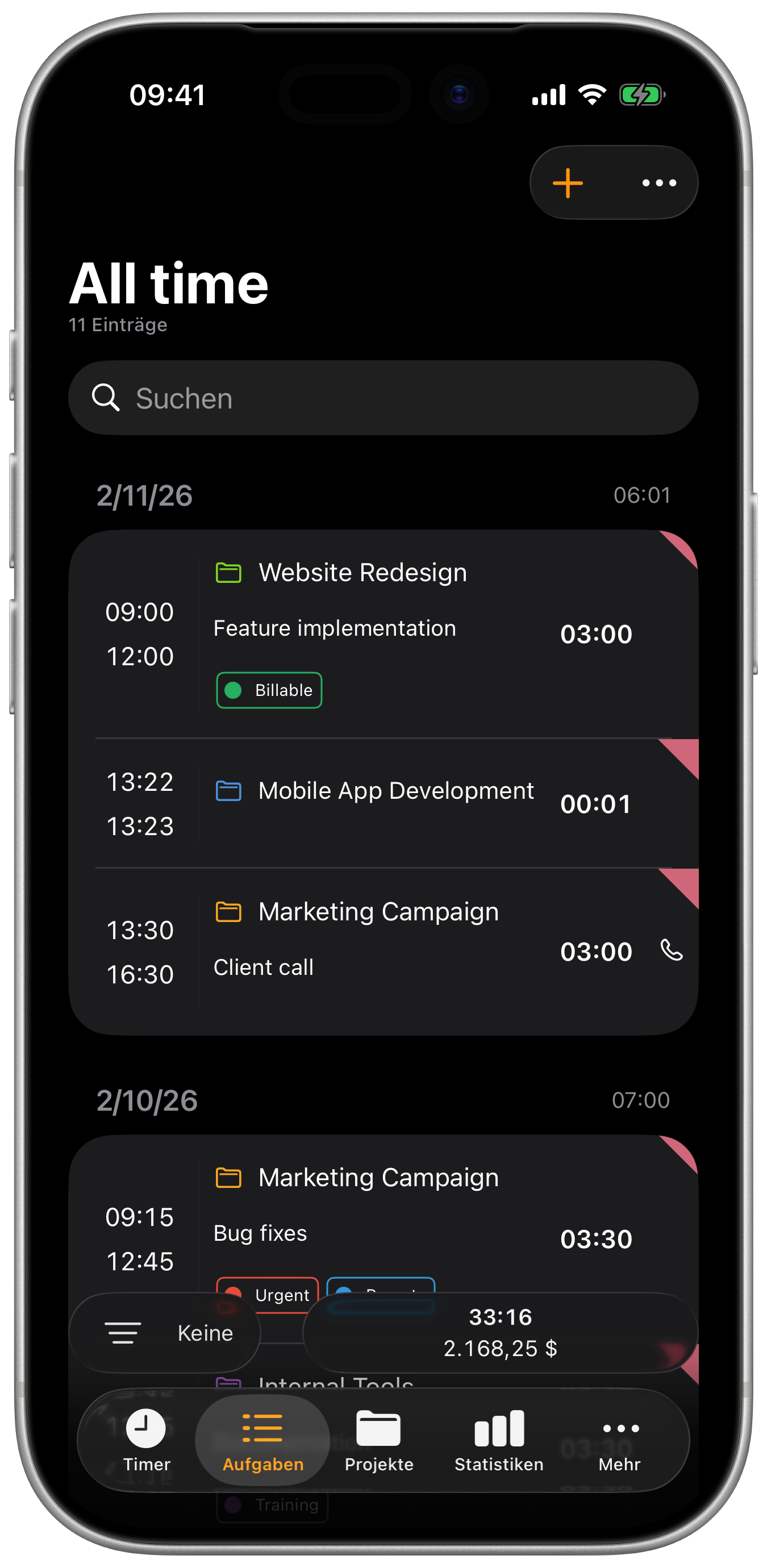The image size is (767, 1568).
Task: Switch to the Timer tab
Action: (x=146, y=1440)
